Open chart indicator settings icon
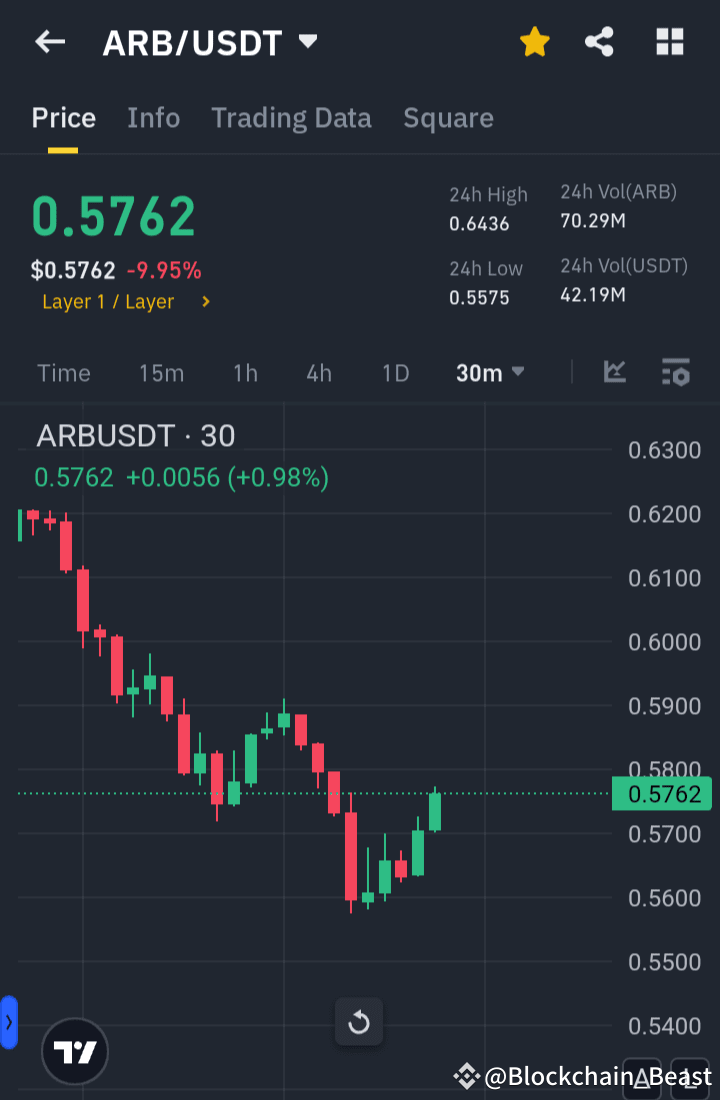Screen dimensions: 720x1100 [x=675, y=372]
